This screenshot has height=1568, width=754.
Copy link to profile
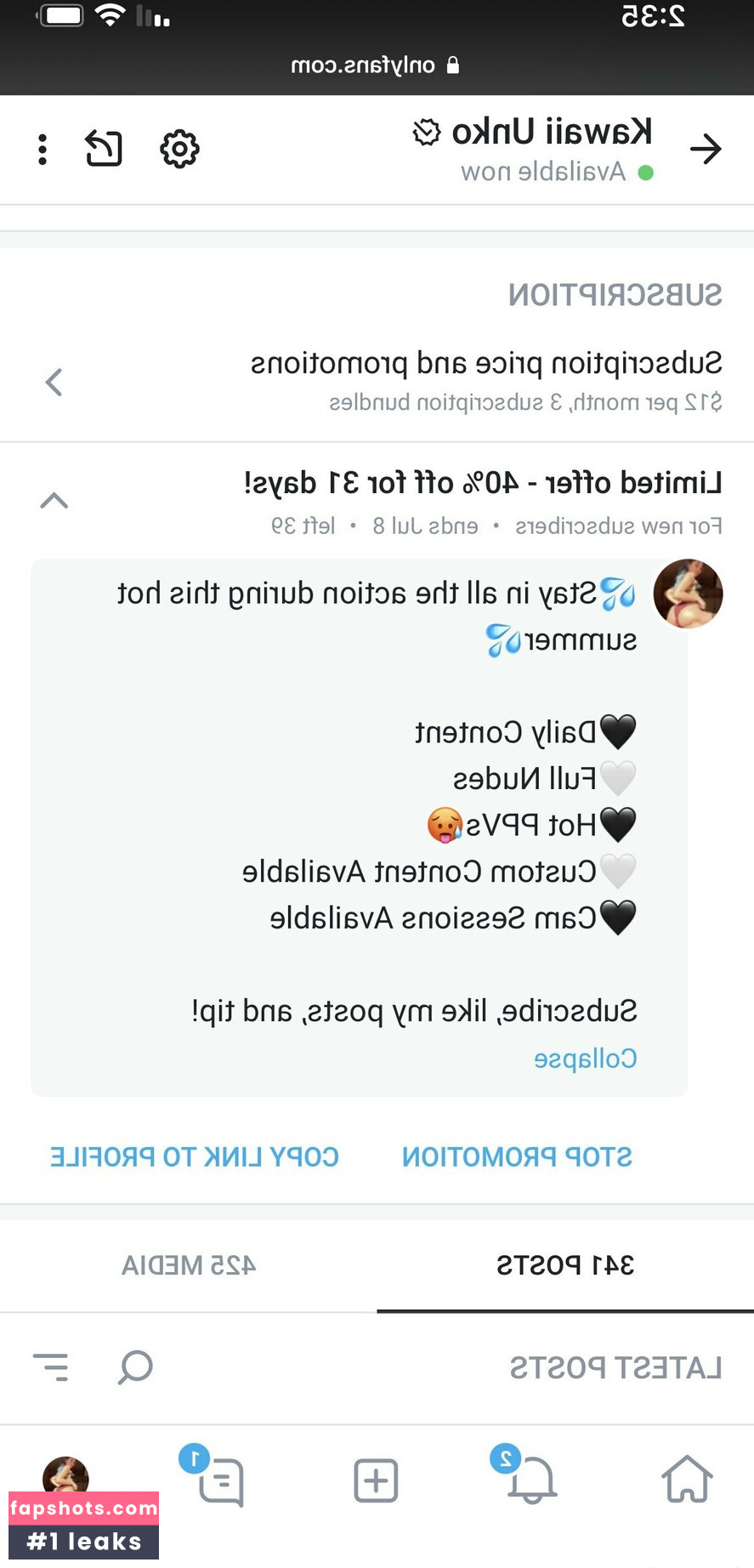(195, 1156)
